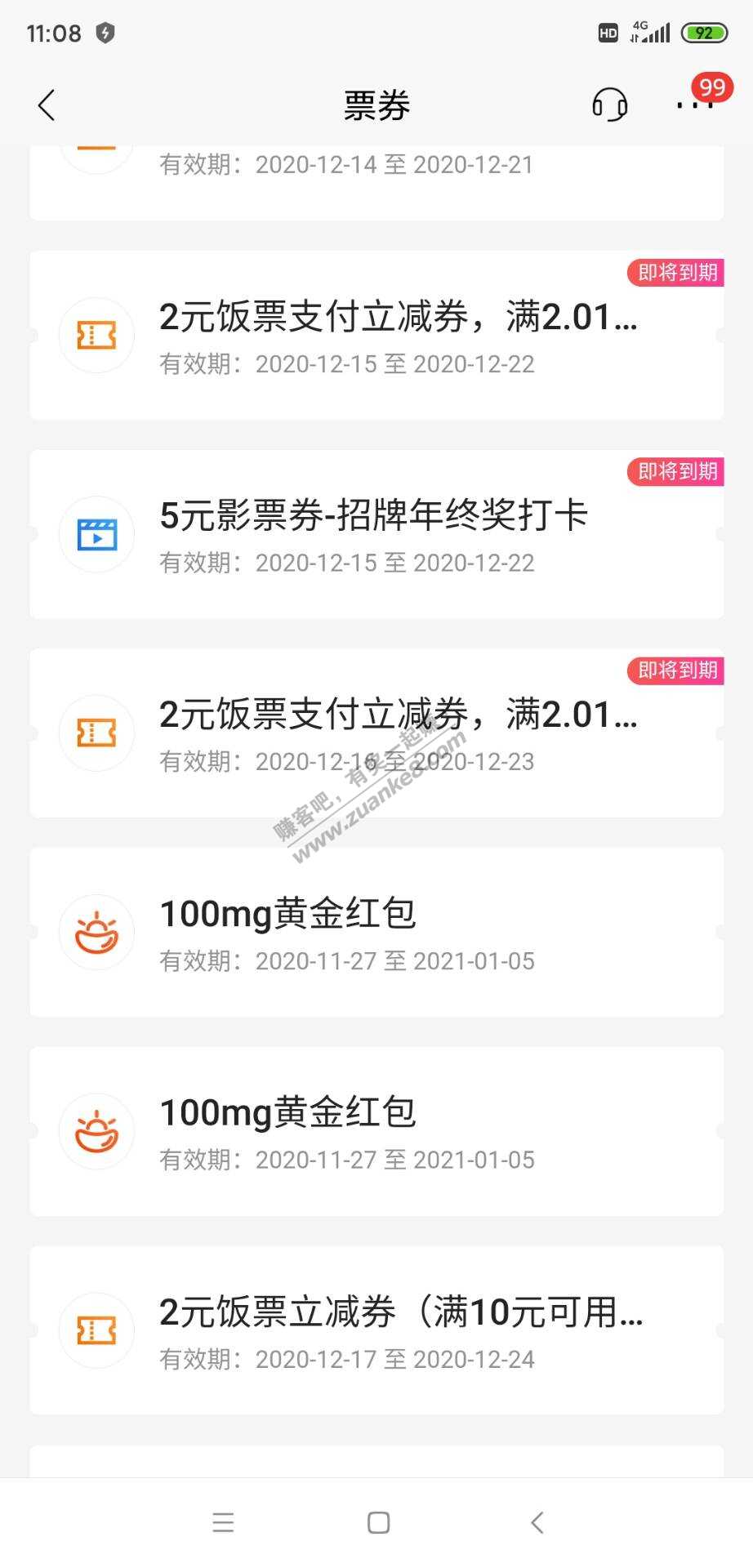The image size is (753, 1568).
Task: Open customer service headset icon
Action: click(x=609, y=105)
